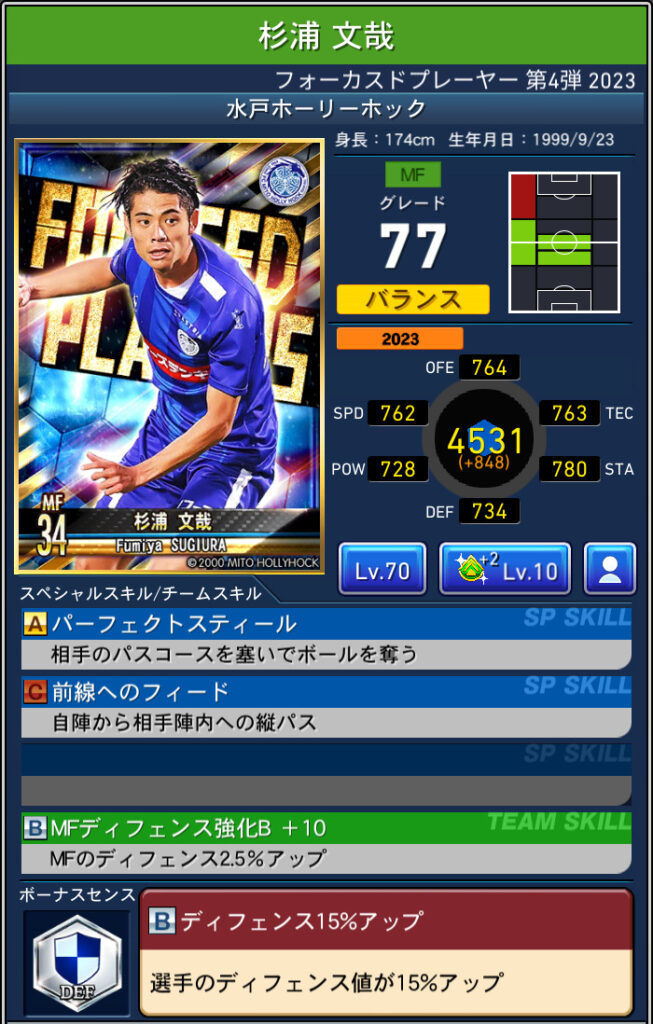Open the Lv.10 awakening button
This screenshot has width=653, height=1024.
[505, 570]
